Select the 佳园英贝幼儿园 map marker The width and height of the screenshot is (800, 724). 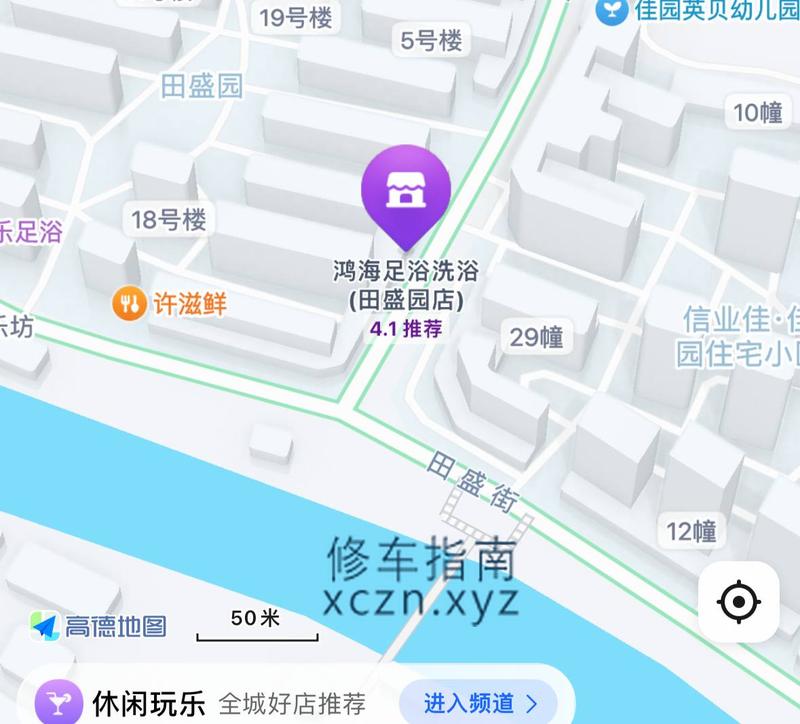tap(608, 11)
